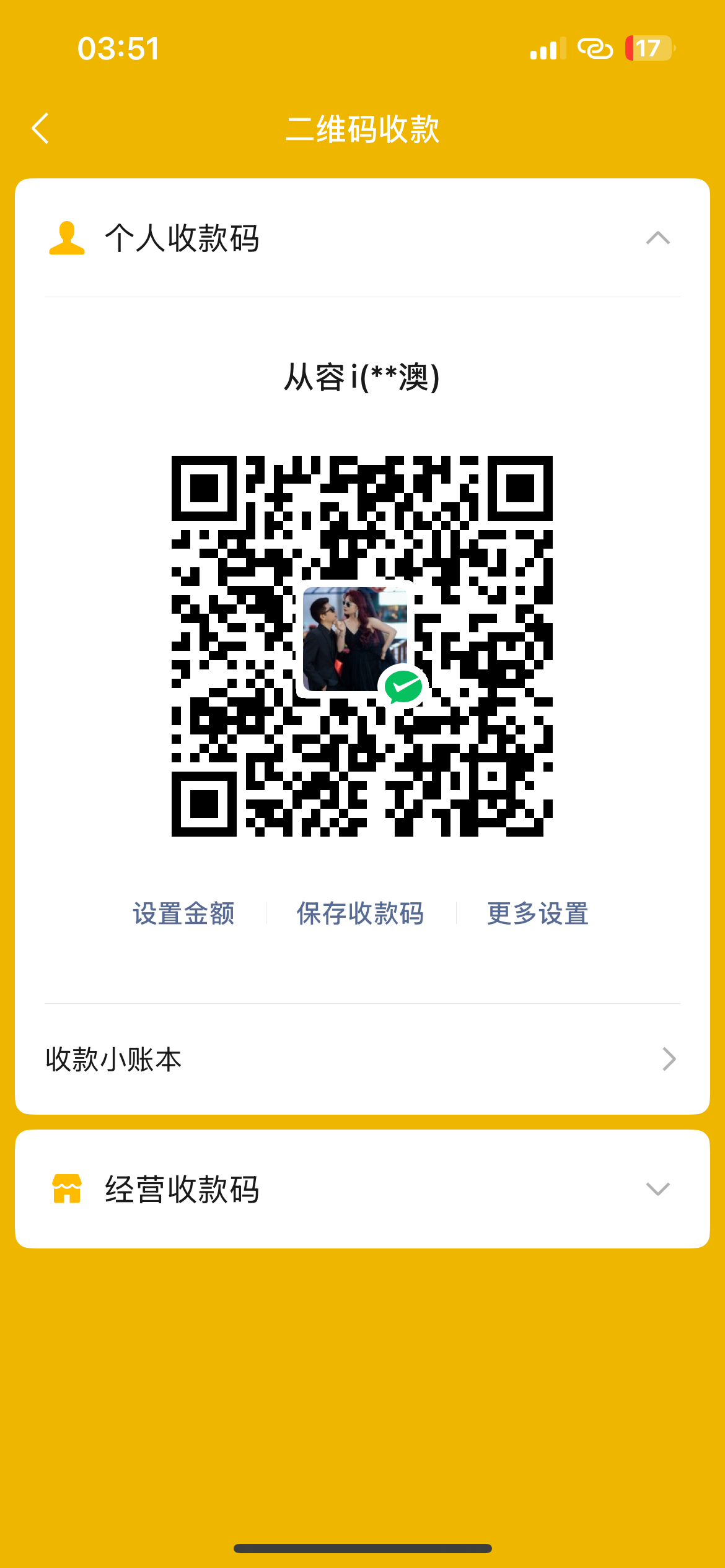Open 更多设置 options
Screen dimensions: 725x1568
click(x=537, y=913)
